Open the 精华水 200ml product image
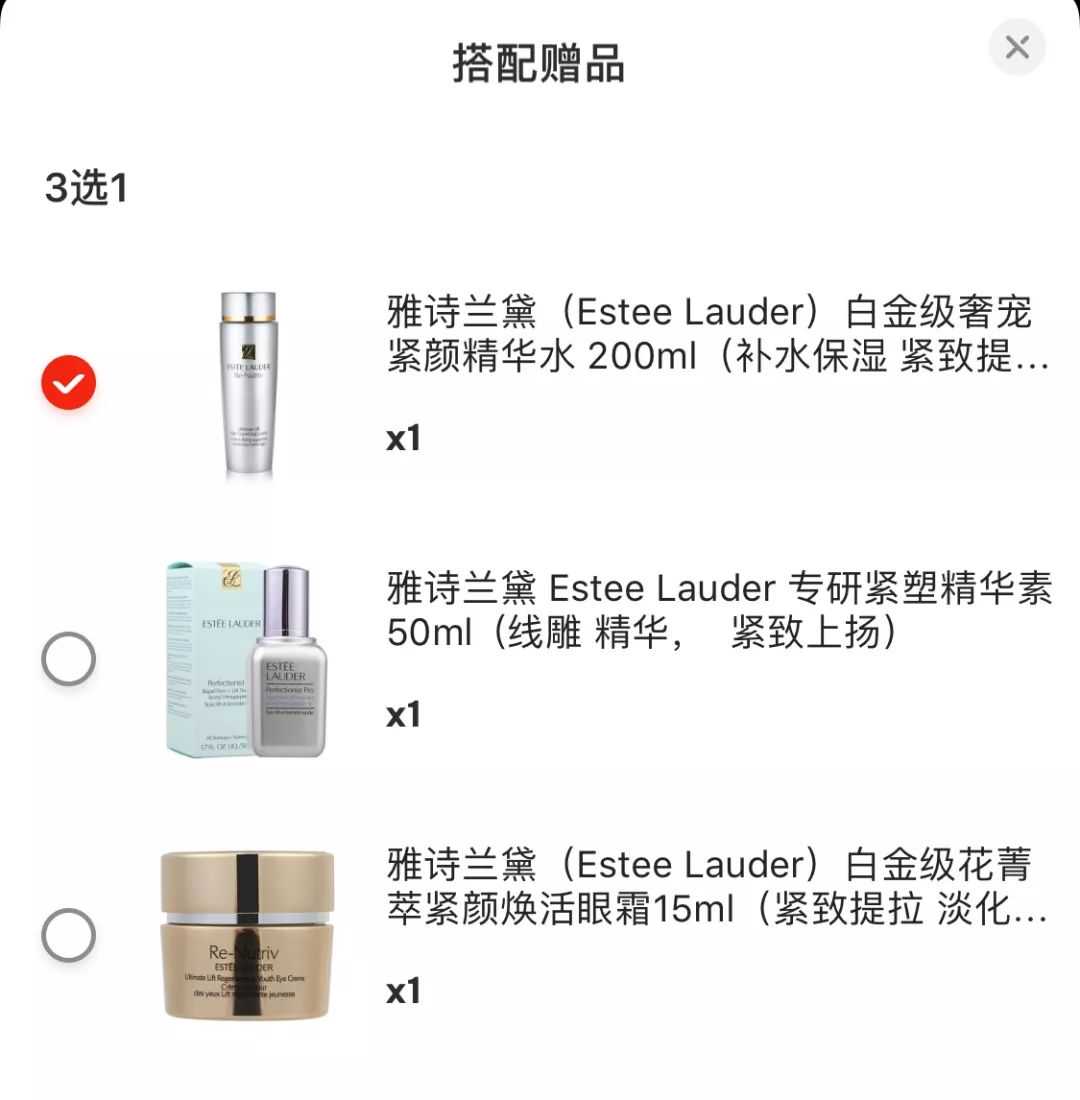The height and width of the screenshot is (1100, 1080). [248, 385]
